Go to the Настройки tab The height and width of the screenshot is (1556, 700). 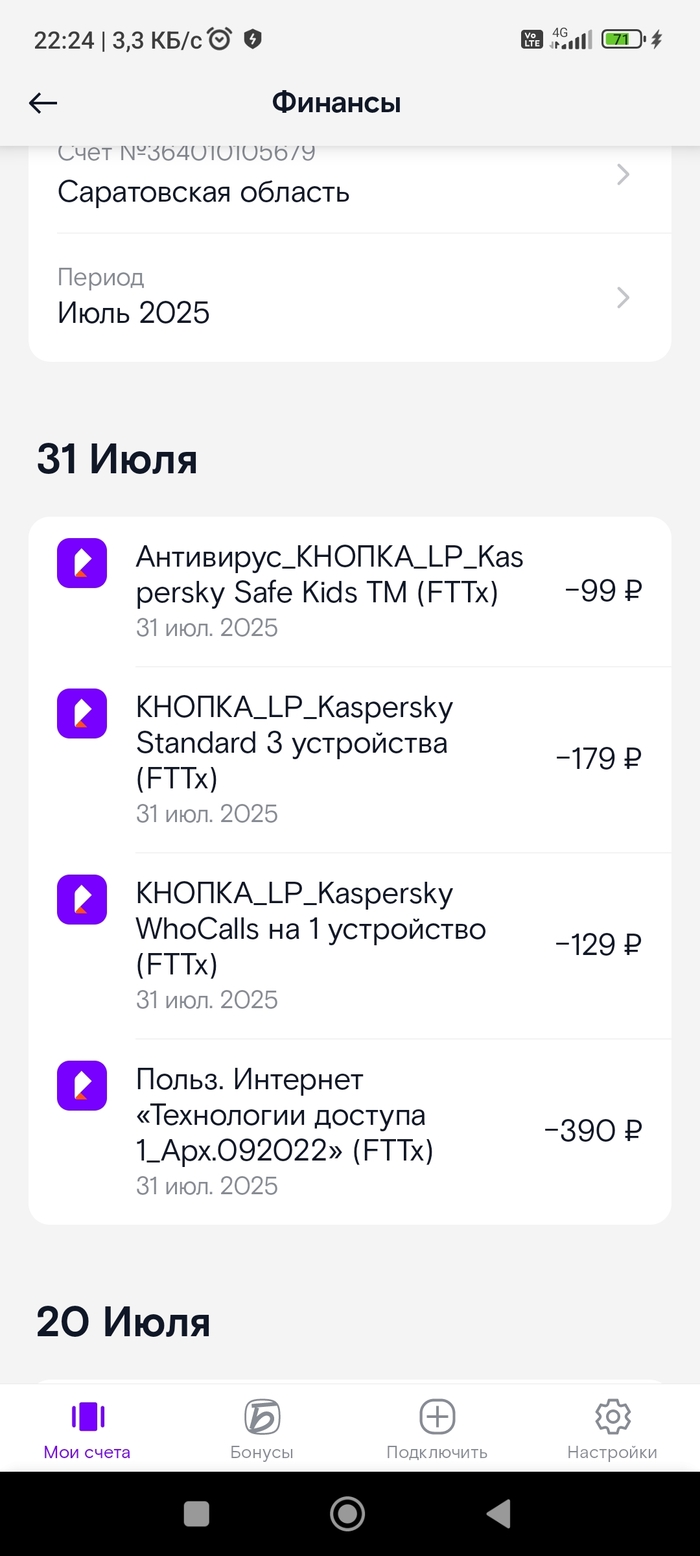(612, 1430)
